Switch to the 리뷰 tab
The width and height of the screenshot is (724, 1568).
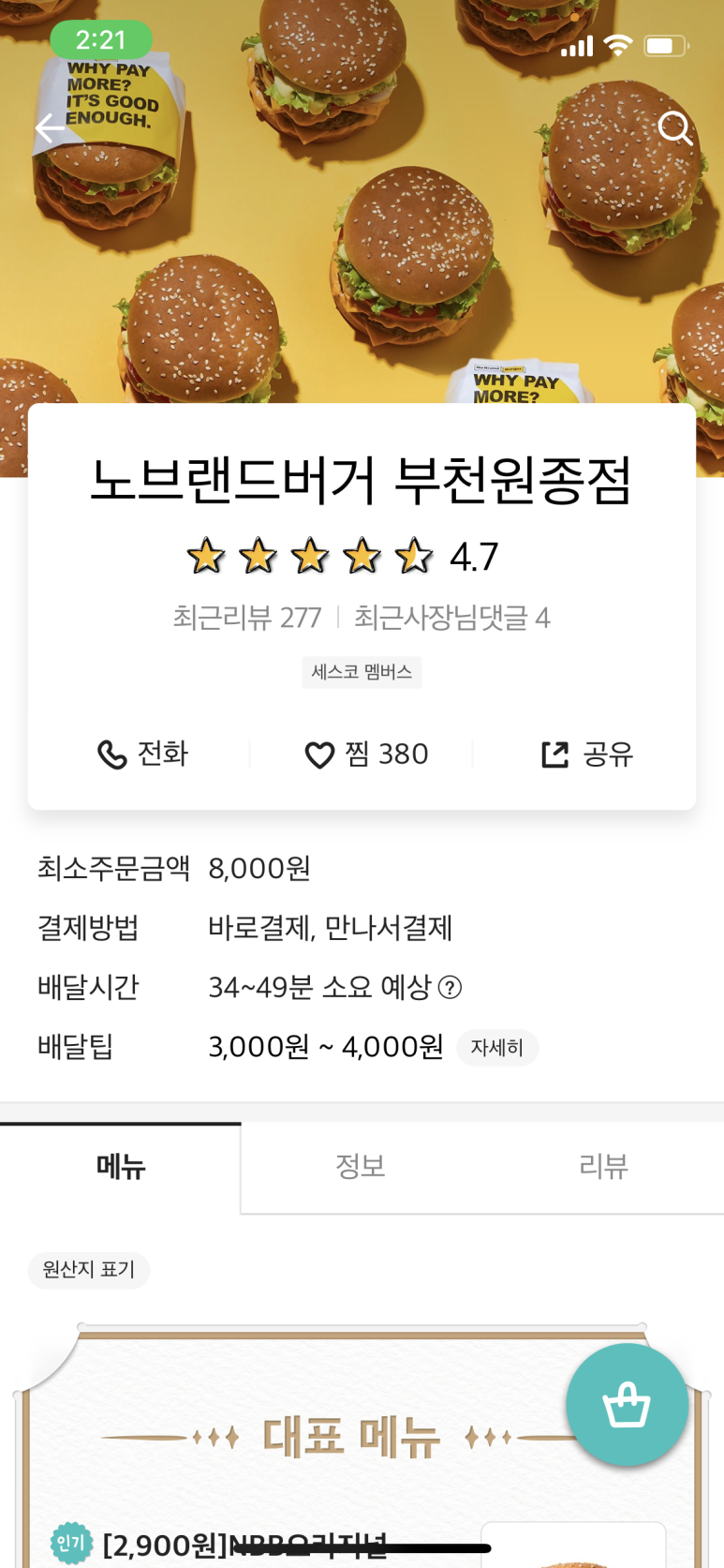pyautogui.click(x=603, y=1167)
